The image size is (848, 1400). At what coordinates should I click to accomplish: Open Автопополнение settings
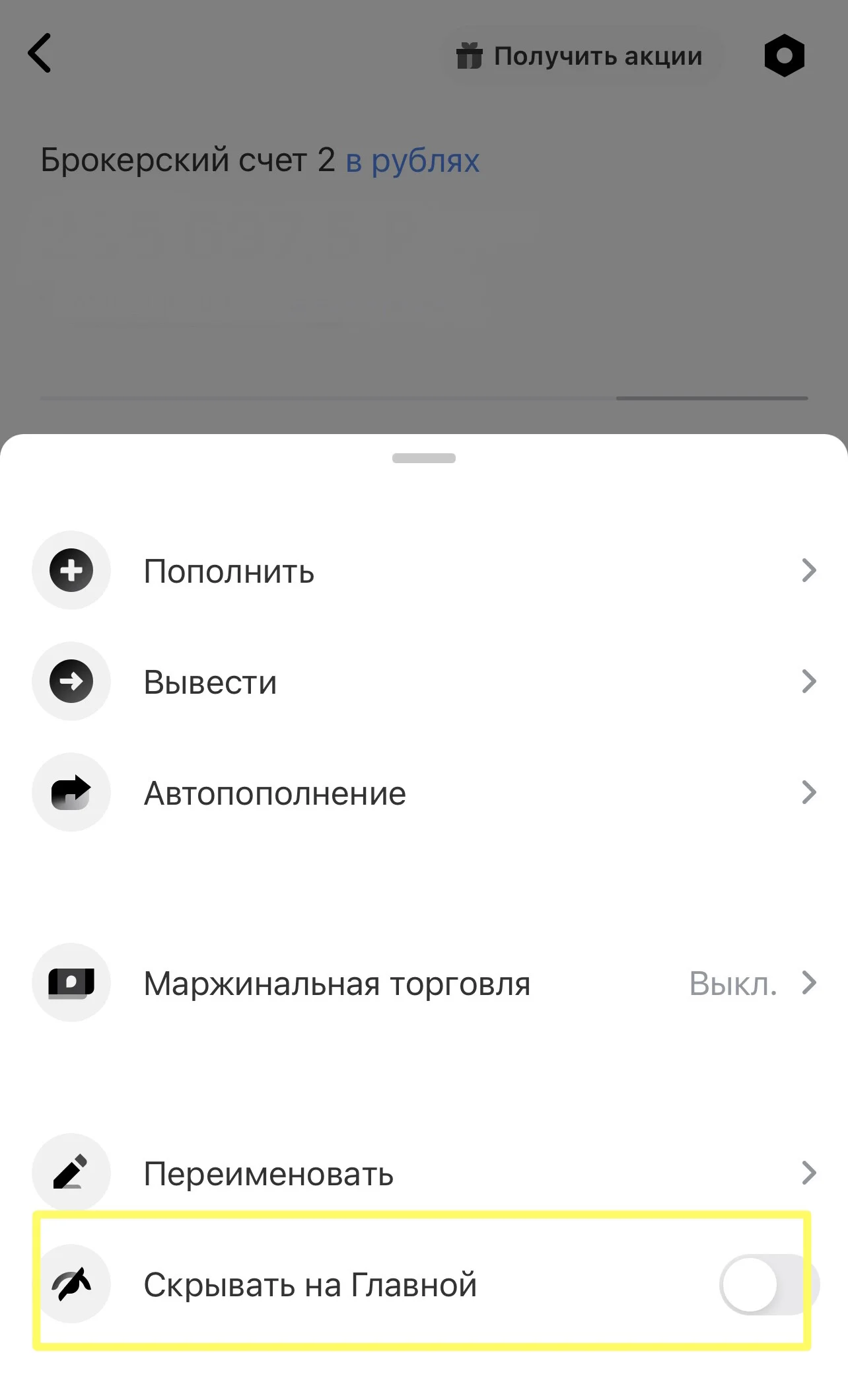tap(424, 793)
